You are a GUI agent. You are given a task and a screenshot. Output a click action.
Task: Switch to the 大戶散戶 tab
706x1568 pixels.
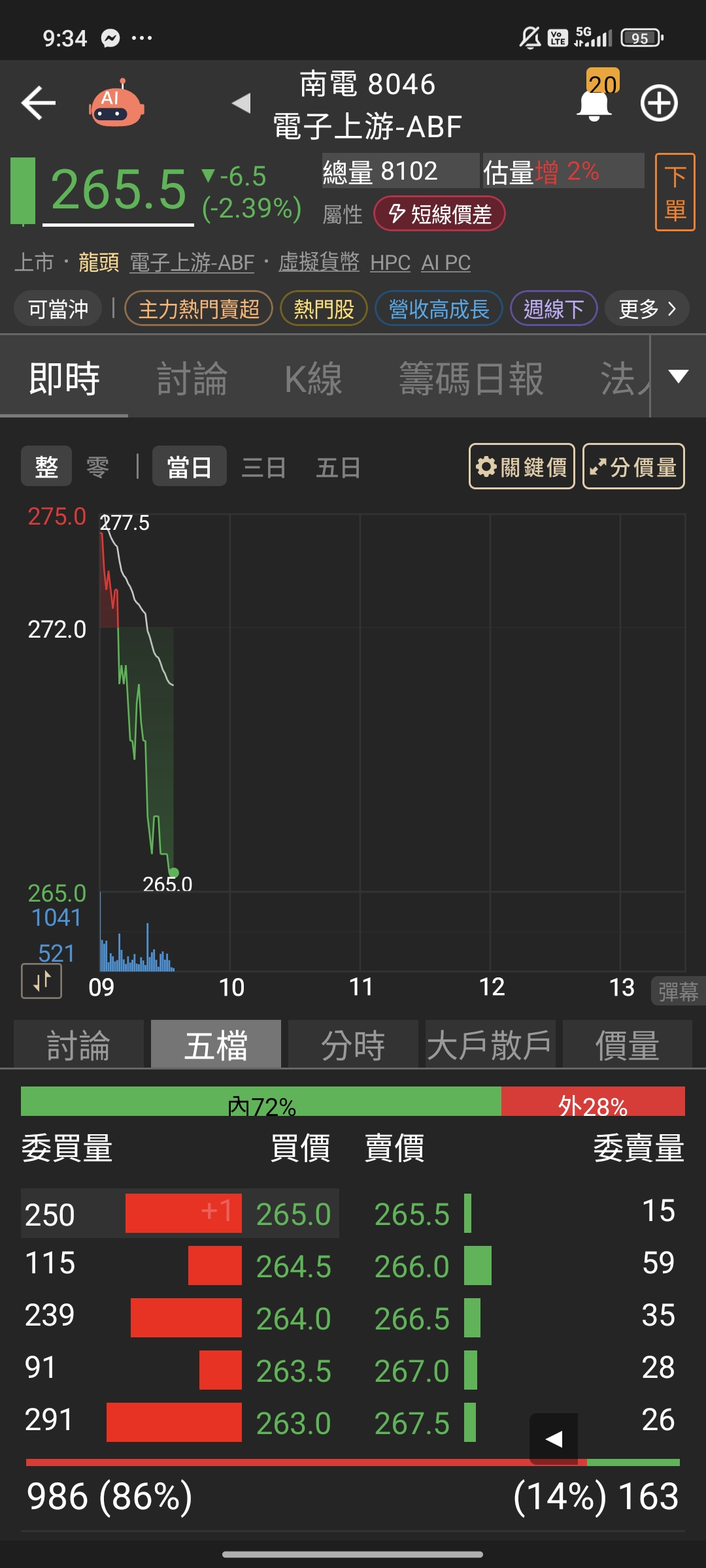click(490, 1045)
